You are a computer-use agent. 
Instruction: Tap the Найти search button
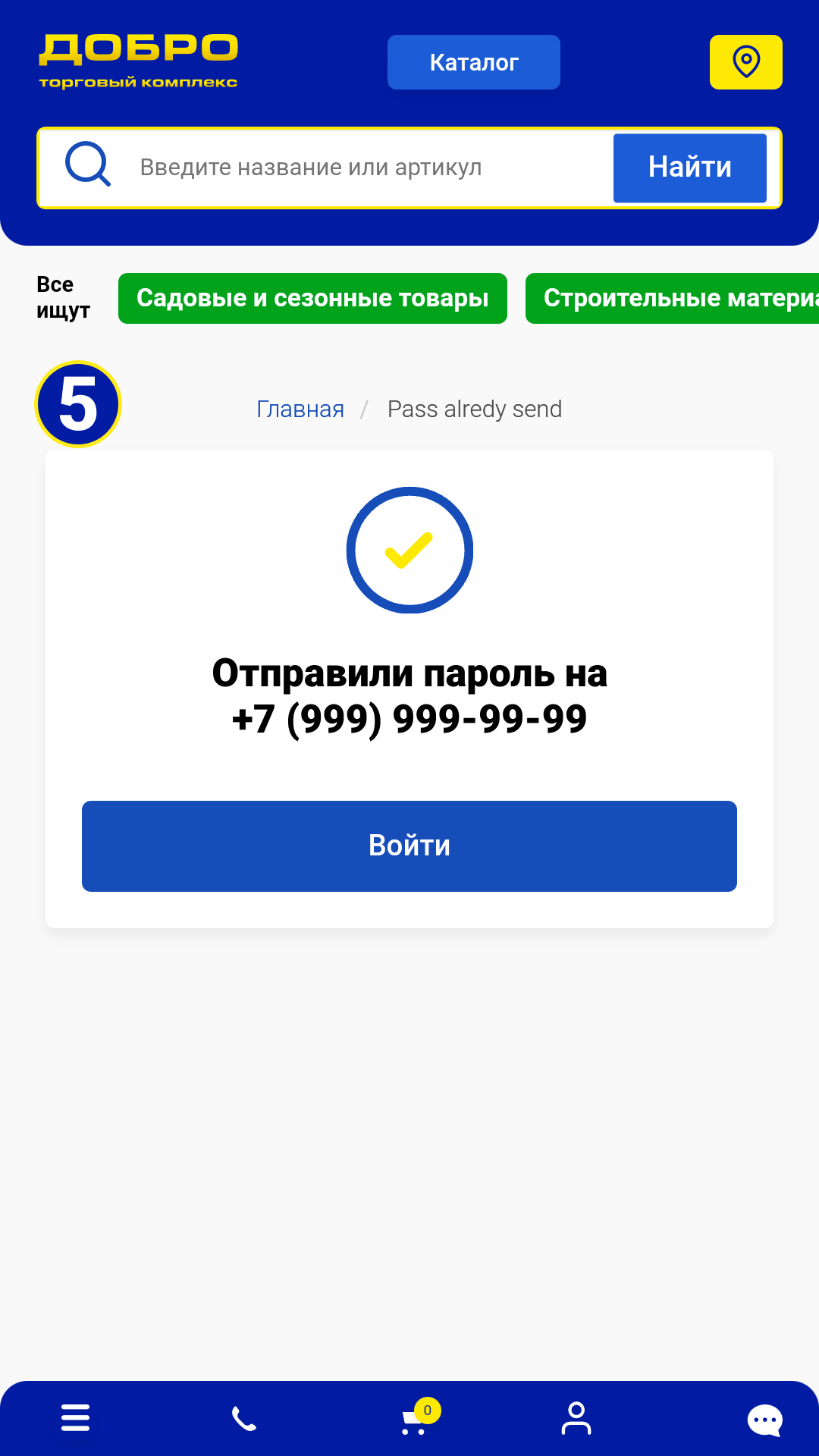689,168
